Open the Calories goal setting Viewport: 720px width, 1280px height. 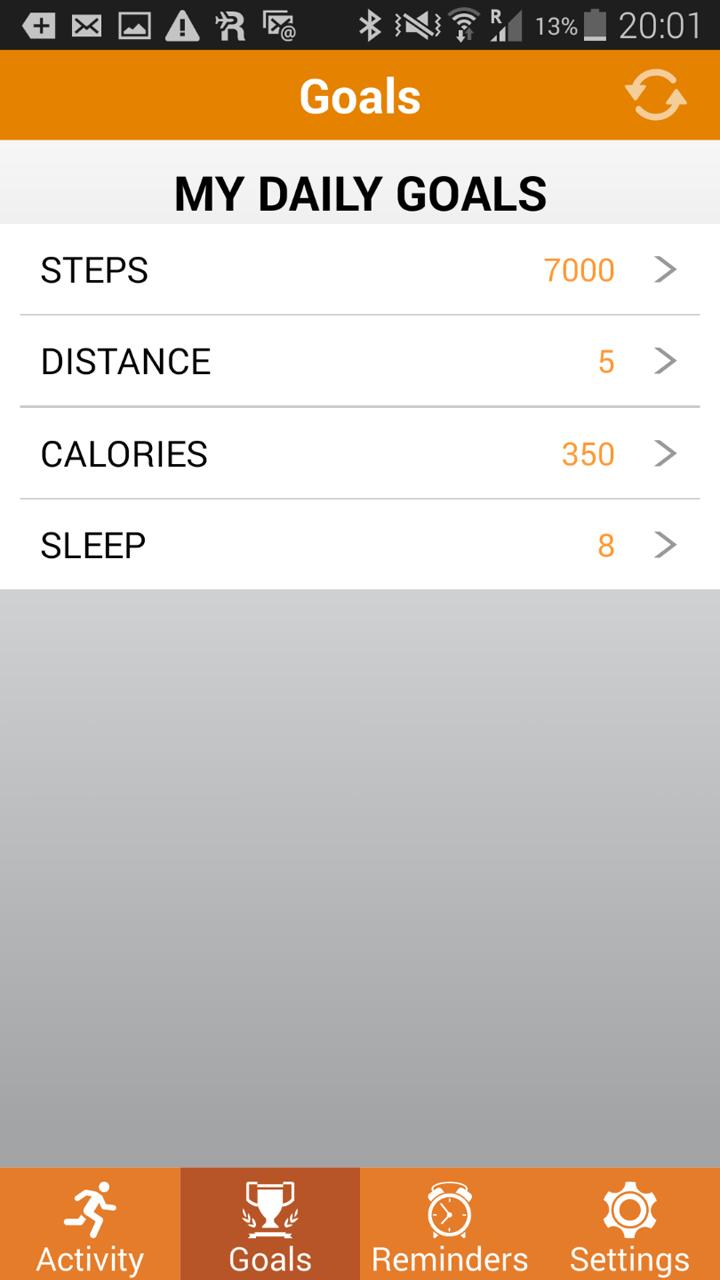pyautogui.click(x=360, y=453)
